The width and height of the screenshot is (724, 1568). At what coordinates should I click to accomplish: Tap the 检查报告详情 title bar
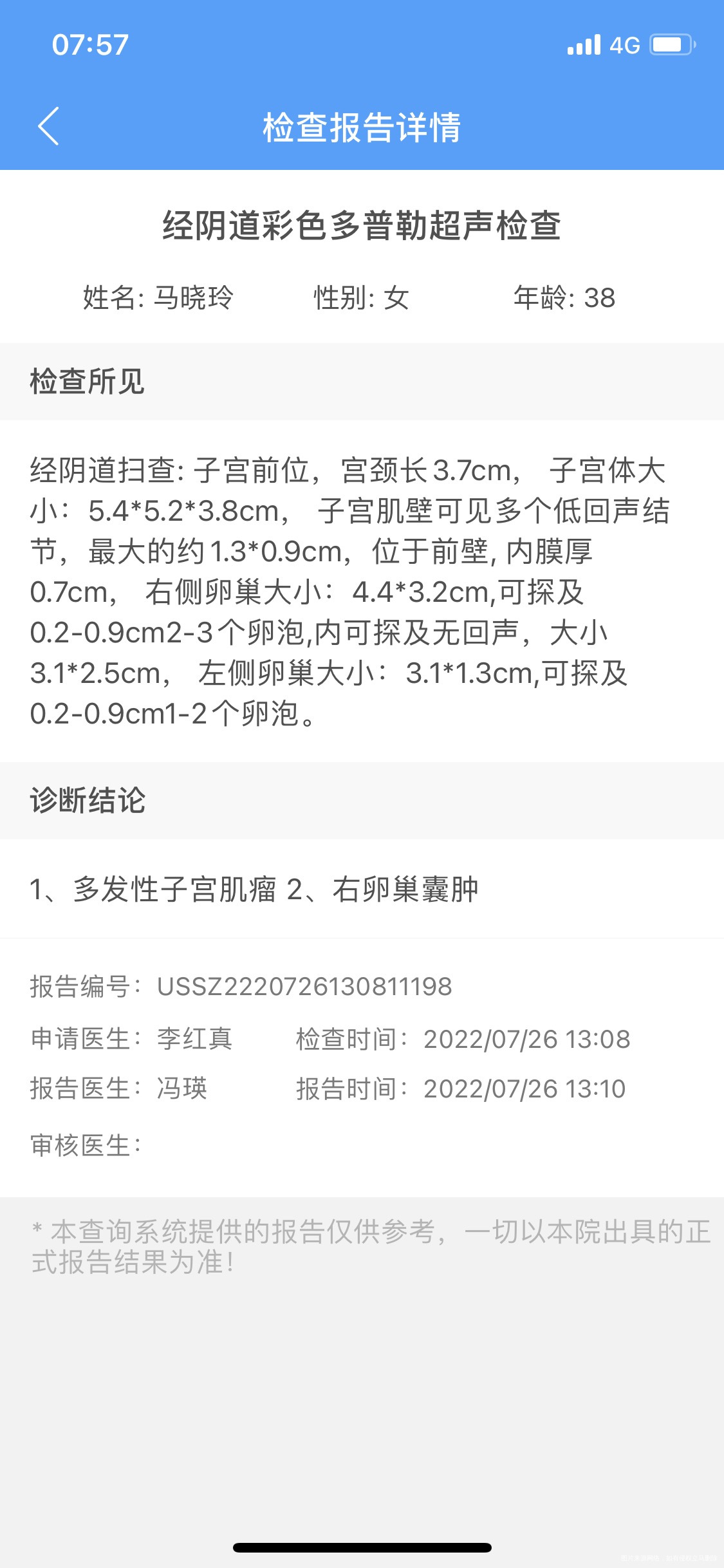[x=362, y=127]
